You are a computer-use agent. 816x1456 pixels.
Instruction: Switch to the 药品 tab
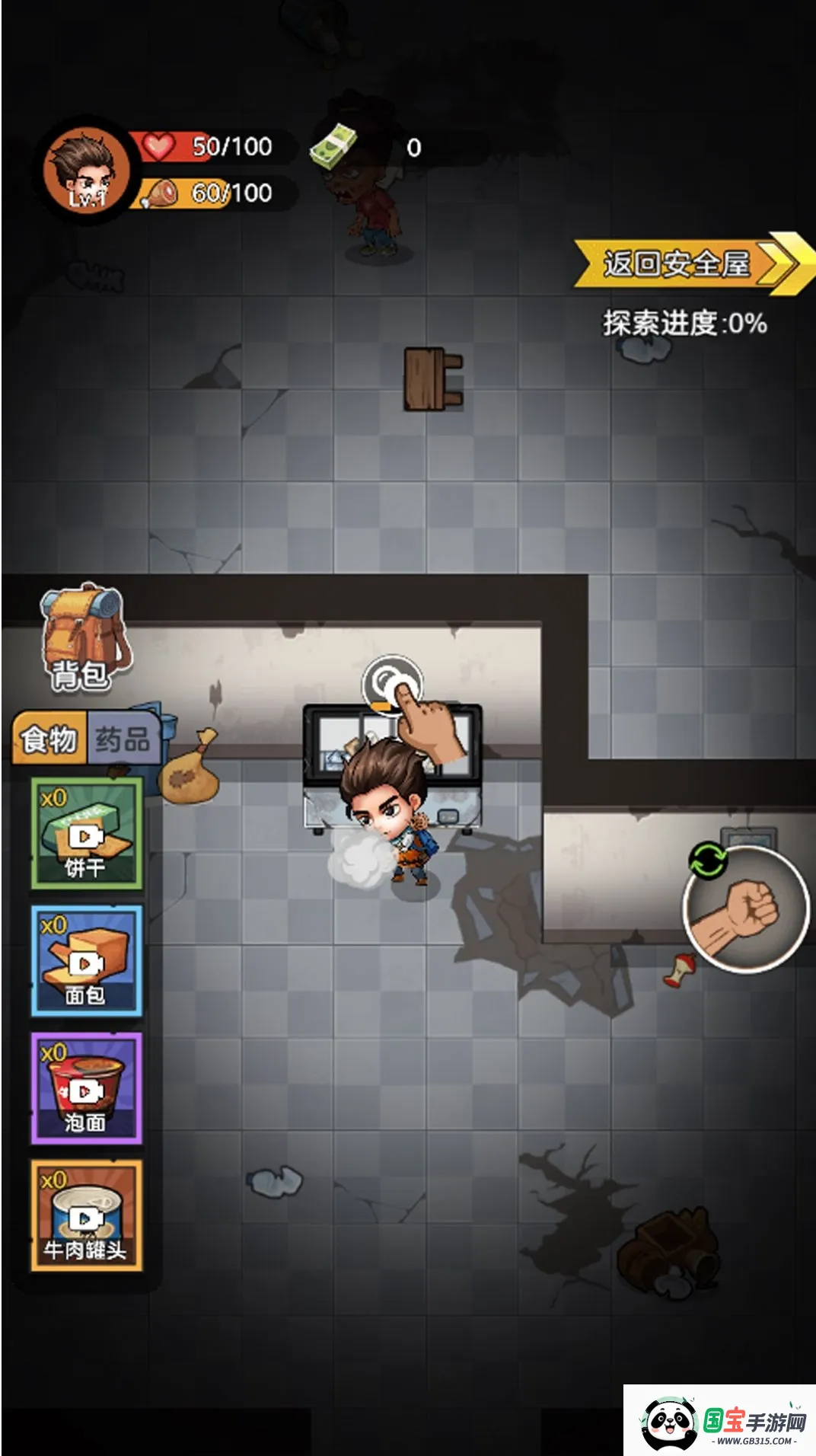(x=123, y=738)
